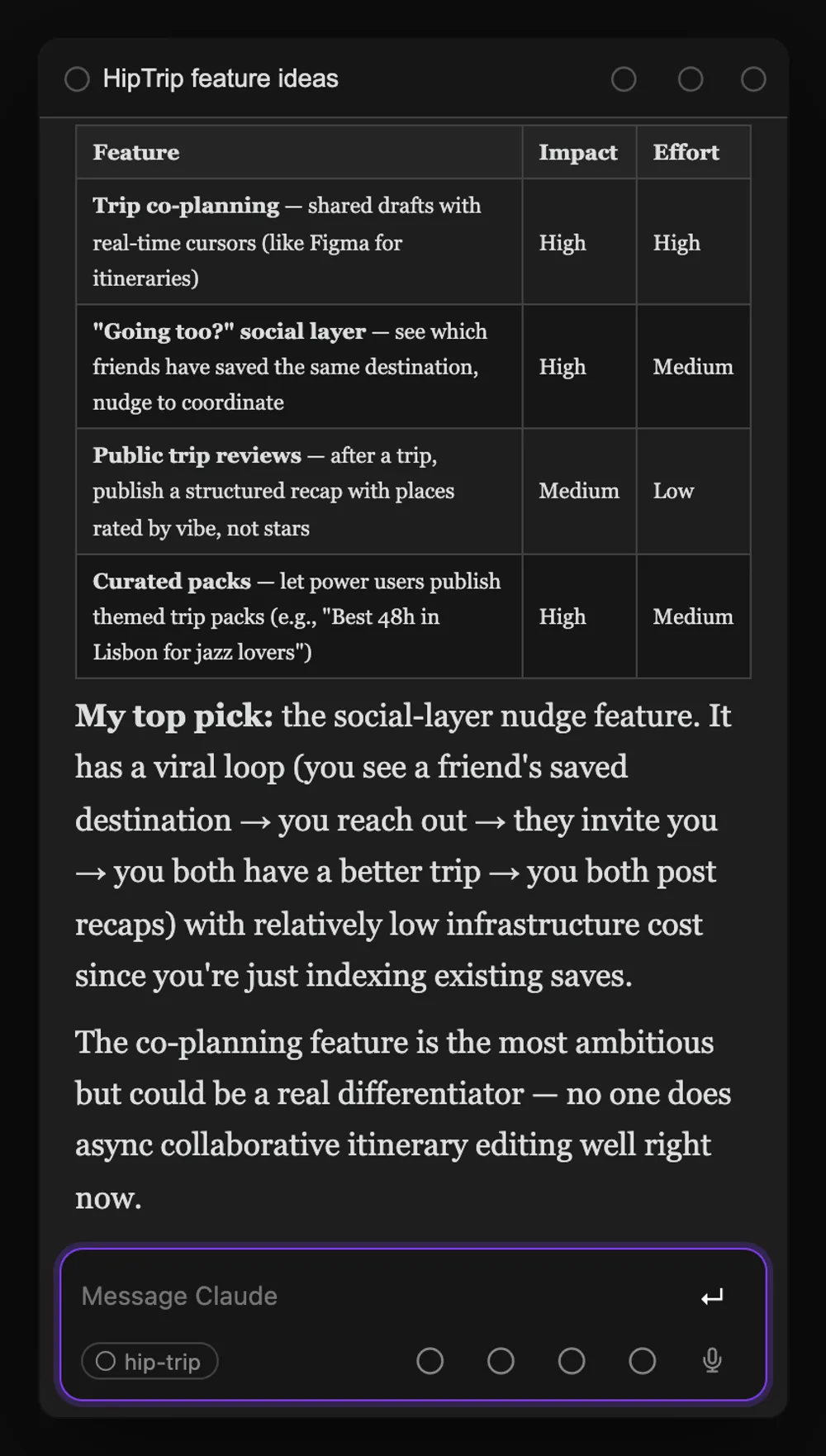Start voice input with the microphone
The height and width of the screenshot is (1456, 826).
point(712,1360)
